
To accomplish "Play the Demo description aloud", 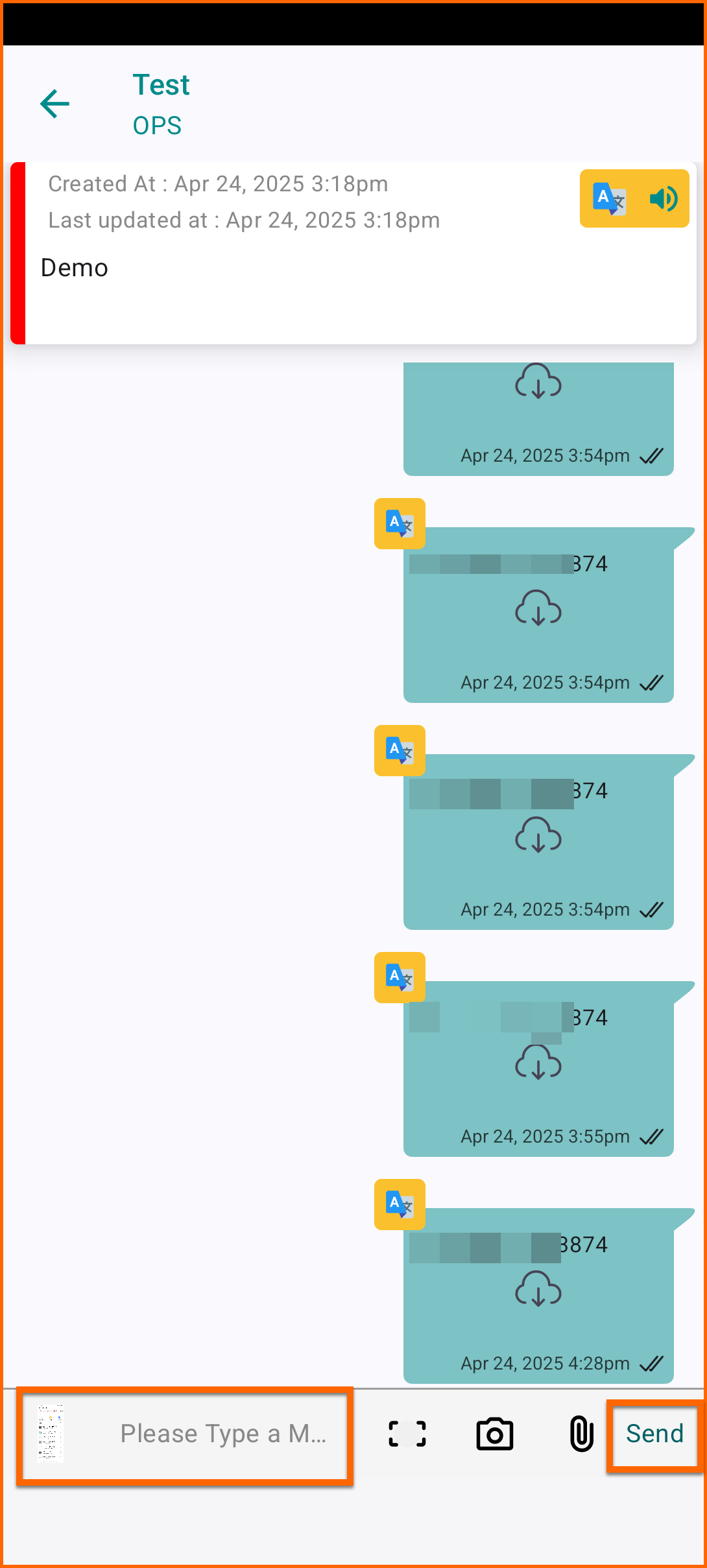I will pos(664,198).
